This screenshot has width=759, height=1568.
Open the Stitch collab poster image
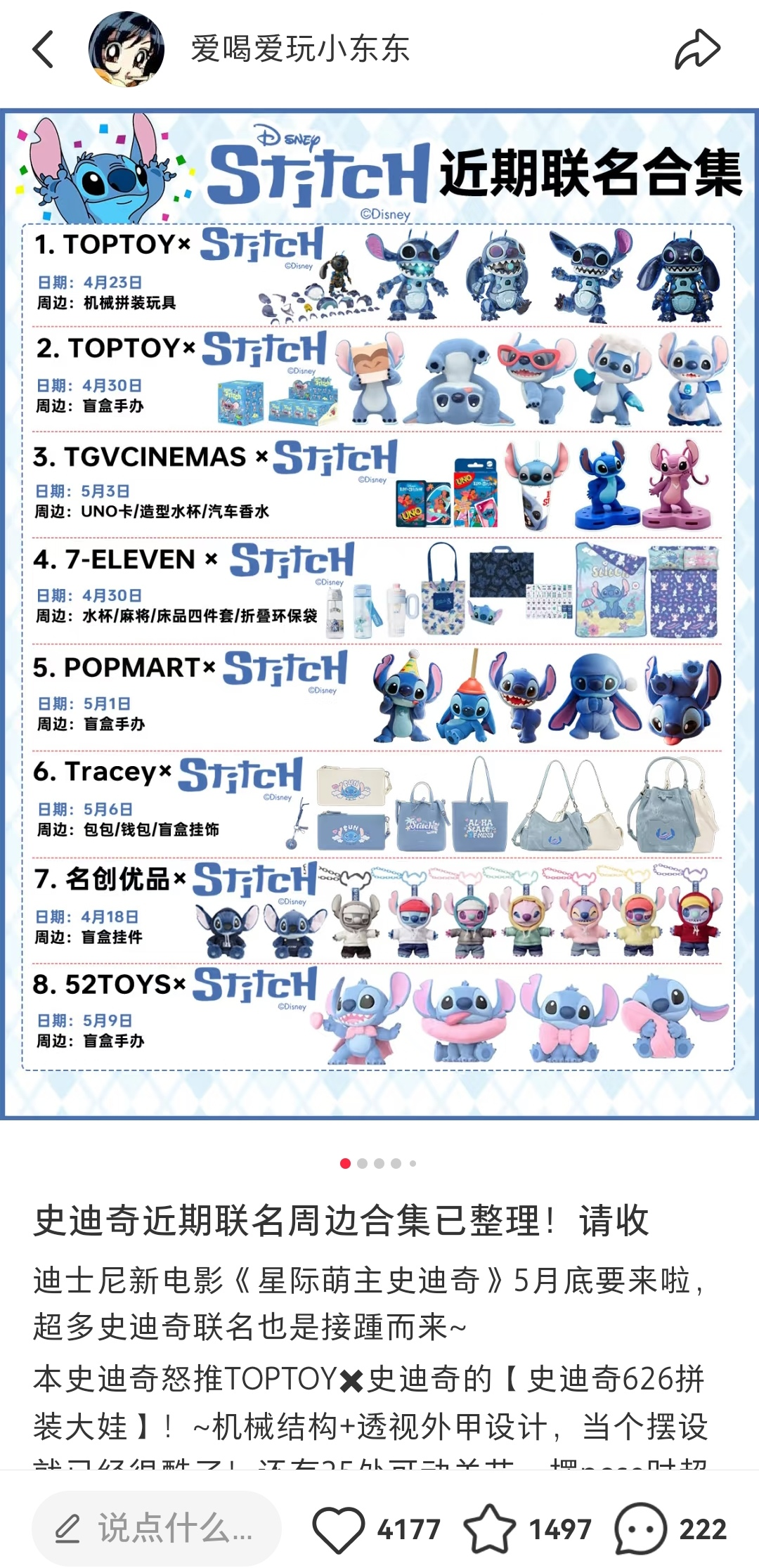(379, 613)
